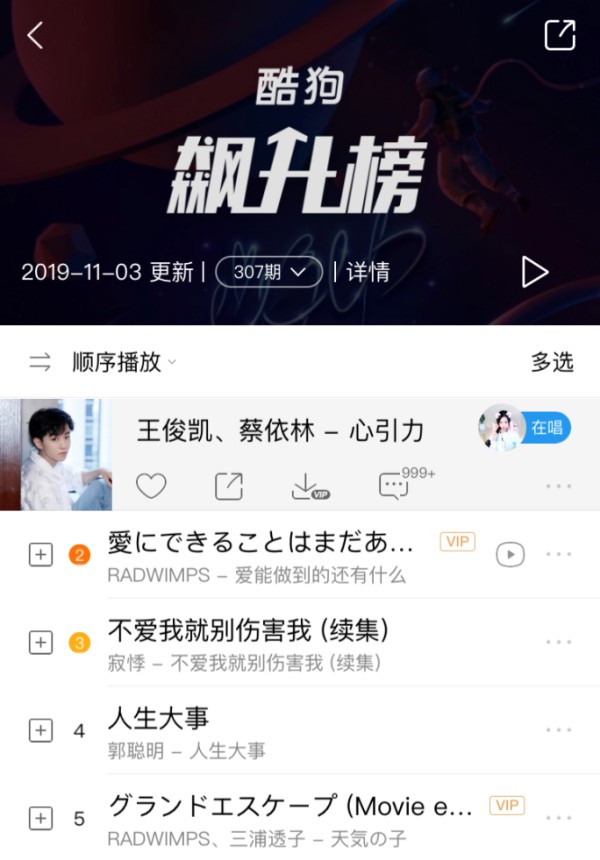Open more options for 心引力
This screenshot has height=860, width=600.
coord(558,486)
